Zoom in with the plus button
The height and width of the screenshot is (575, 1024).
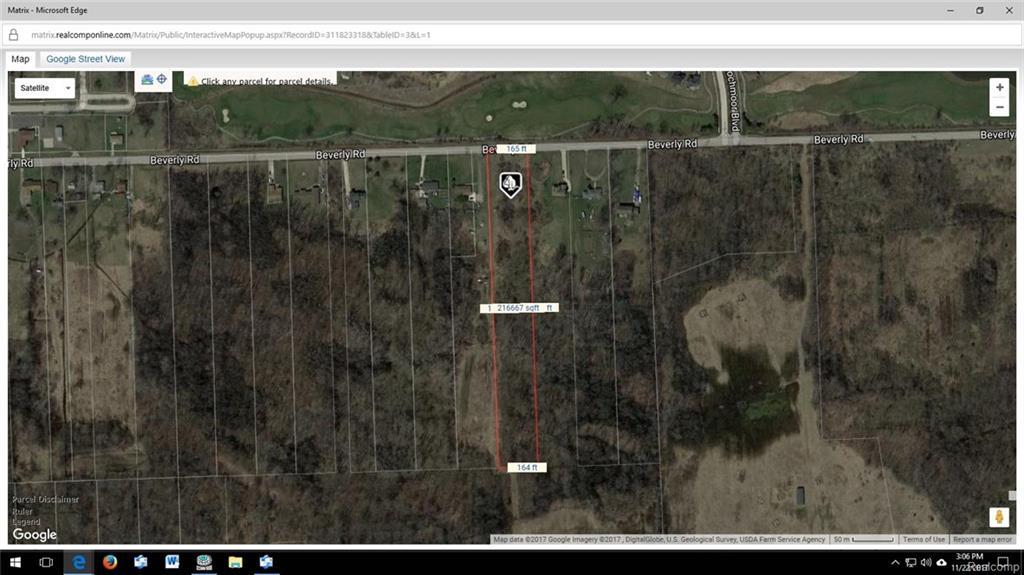tap(999, 88)
